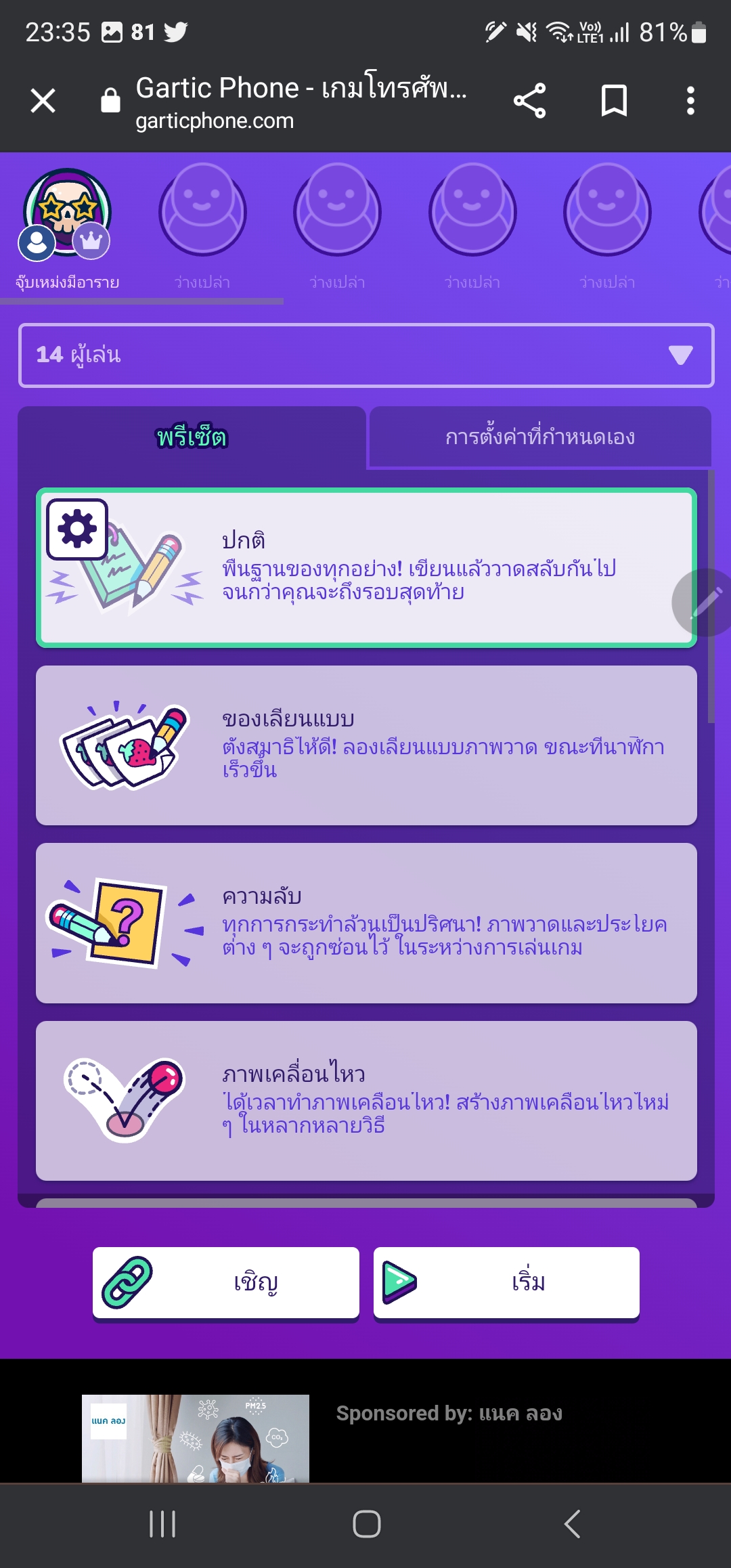Start the game with เริ่ม

tap(506, 1282)
